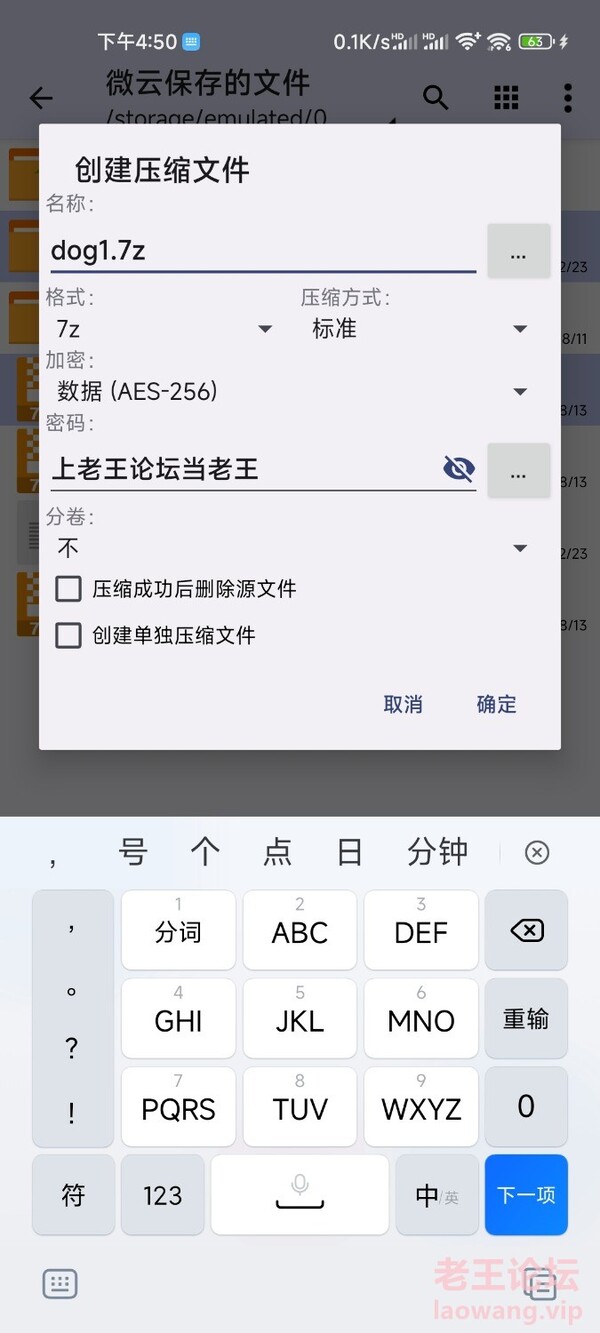600x1333 pixels.
Task: Tap the archive name field dog1.7z
Action: [x=262, y=250]
